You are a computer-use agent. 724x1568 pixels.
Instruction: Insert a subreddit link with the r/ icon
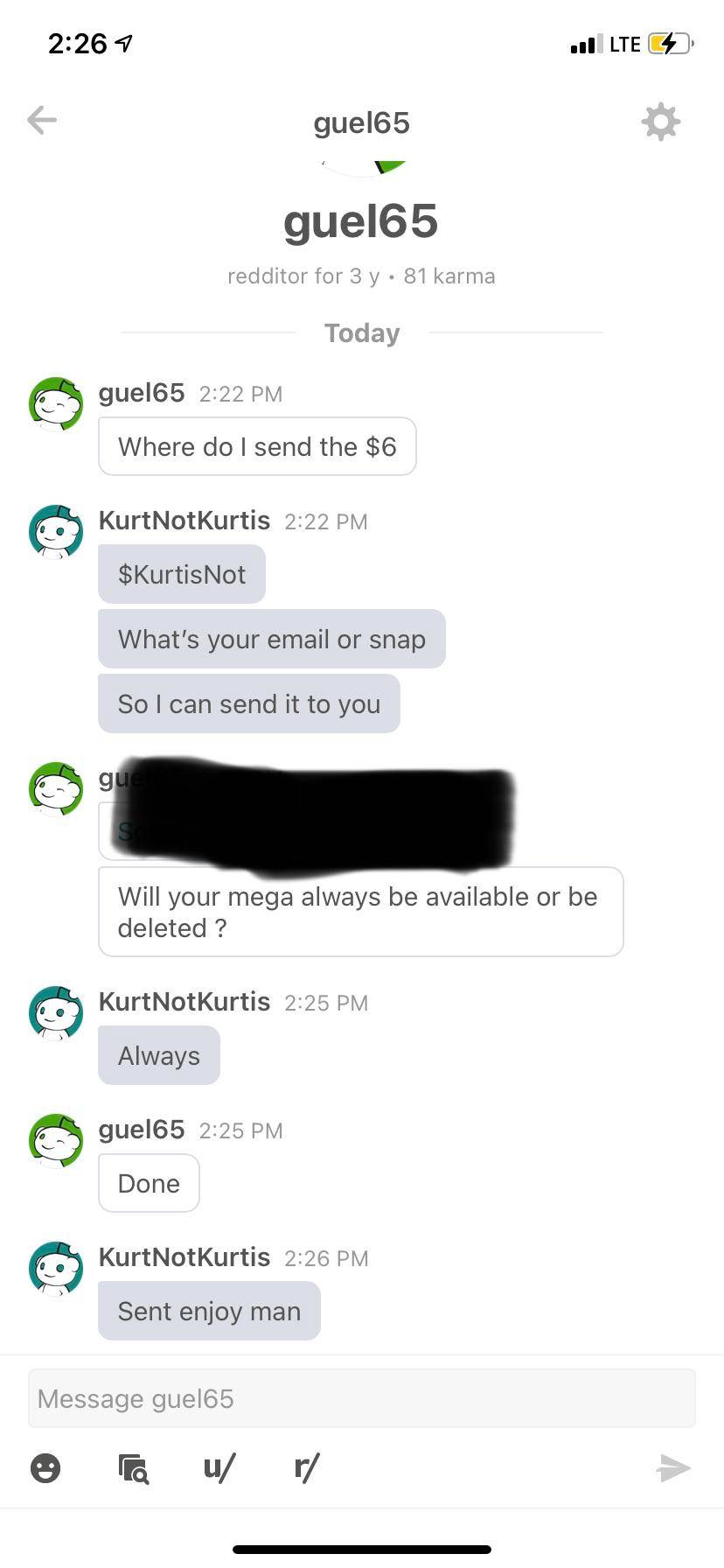pyautogui.click(x=305, y=1468)
